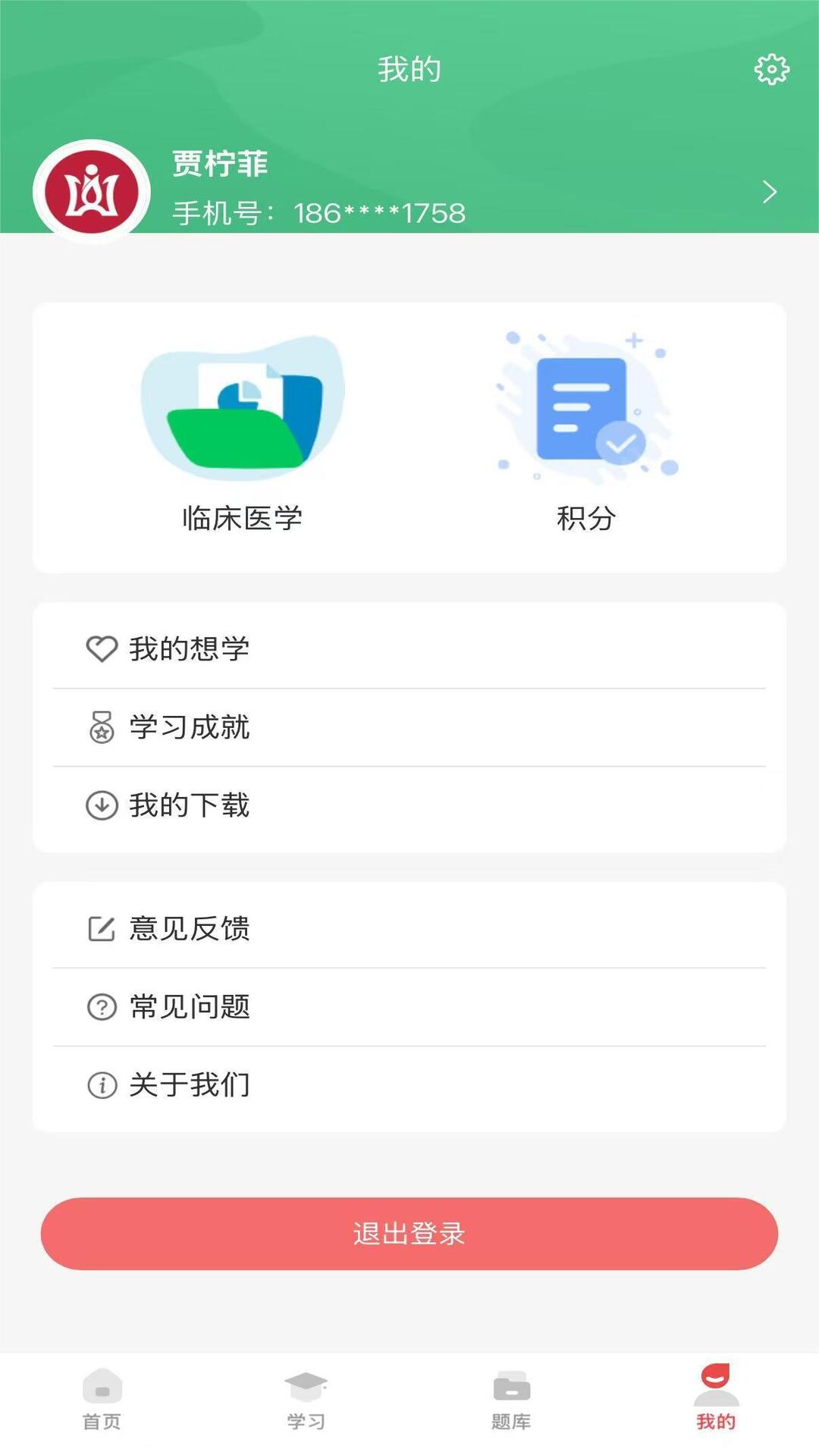Click the question mark icon beside 常见问题
This screenshot has height=1456, width=819.
click(100, 1006)
